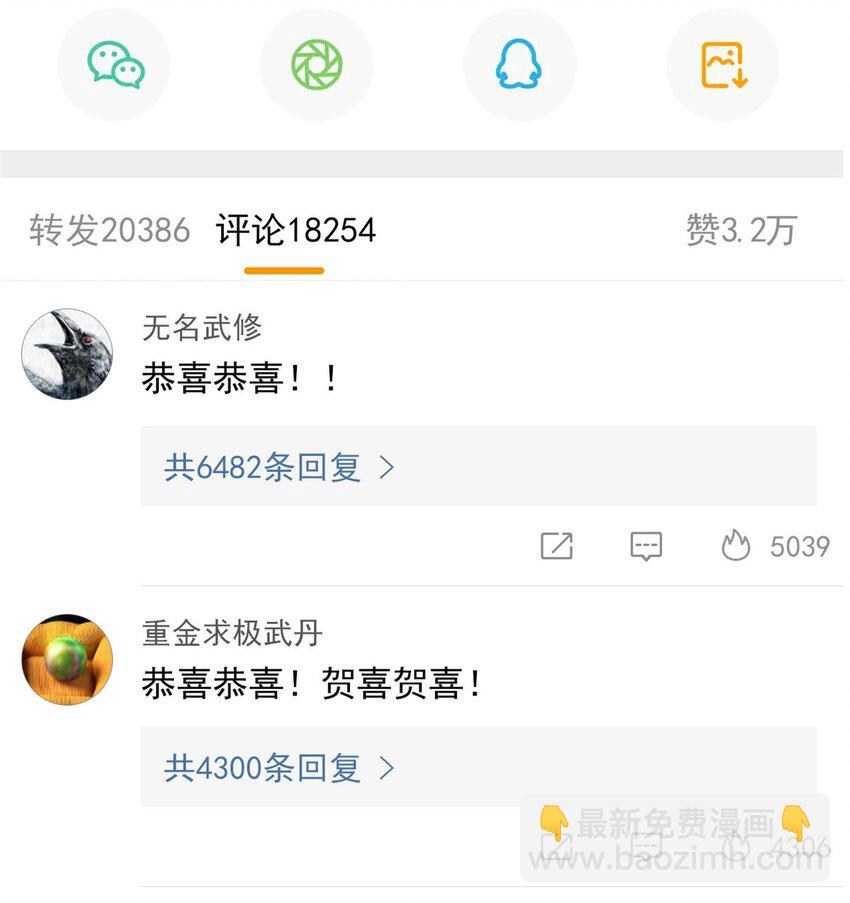Image resolution: width=850 pixels, height=903 pixels.
Task: Open the 赞 3.2万 likes tab
Action: (x=741, y=231)
